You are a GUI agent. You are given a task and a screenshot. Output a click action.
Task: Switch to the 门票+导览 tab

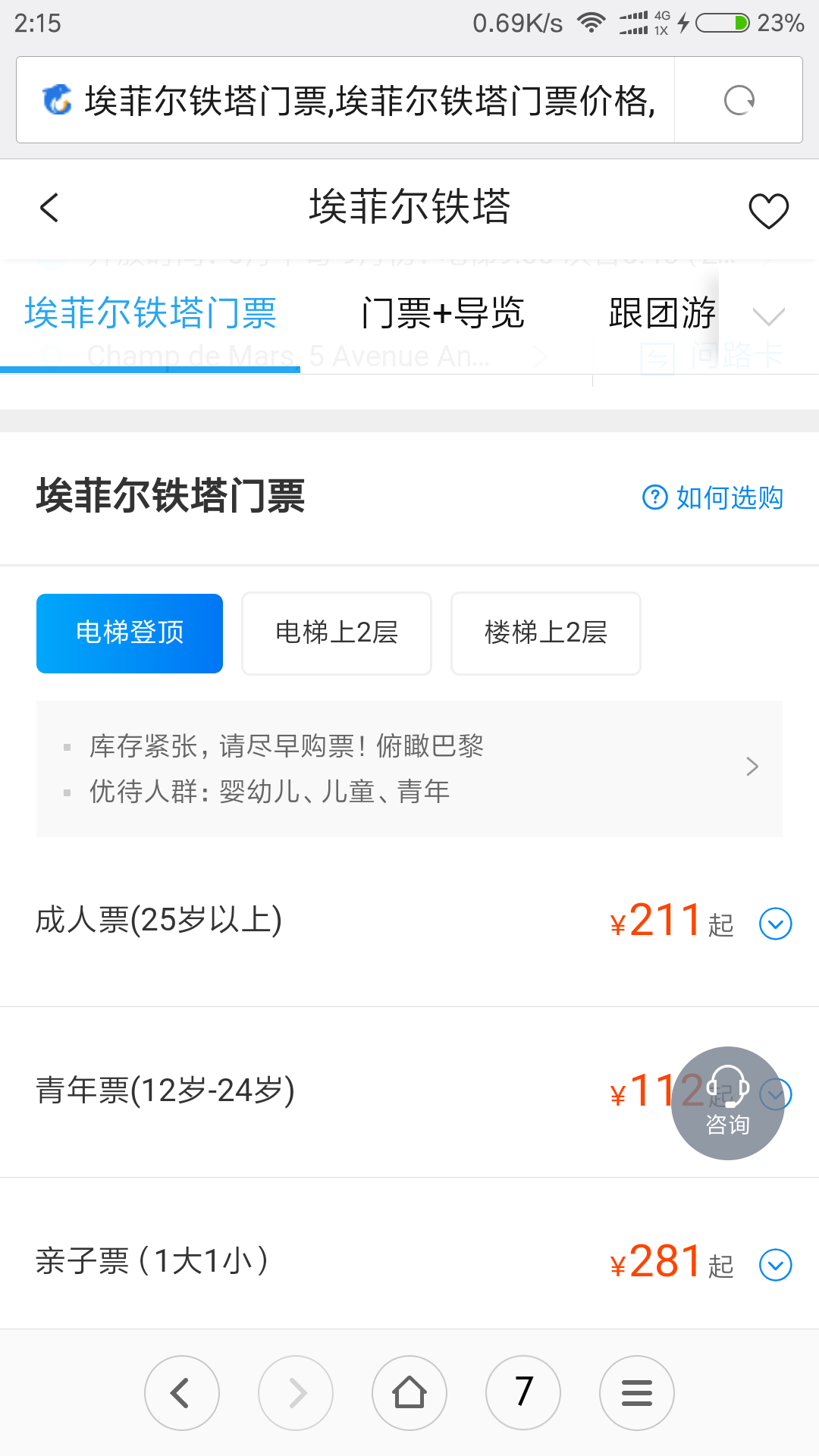coord(443,313)
